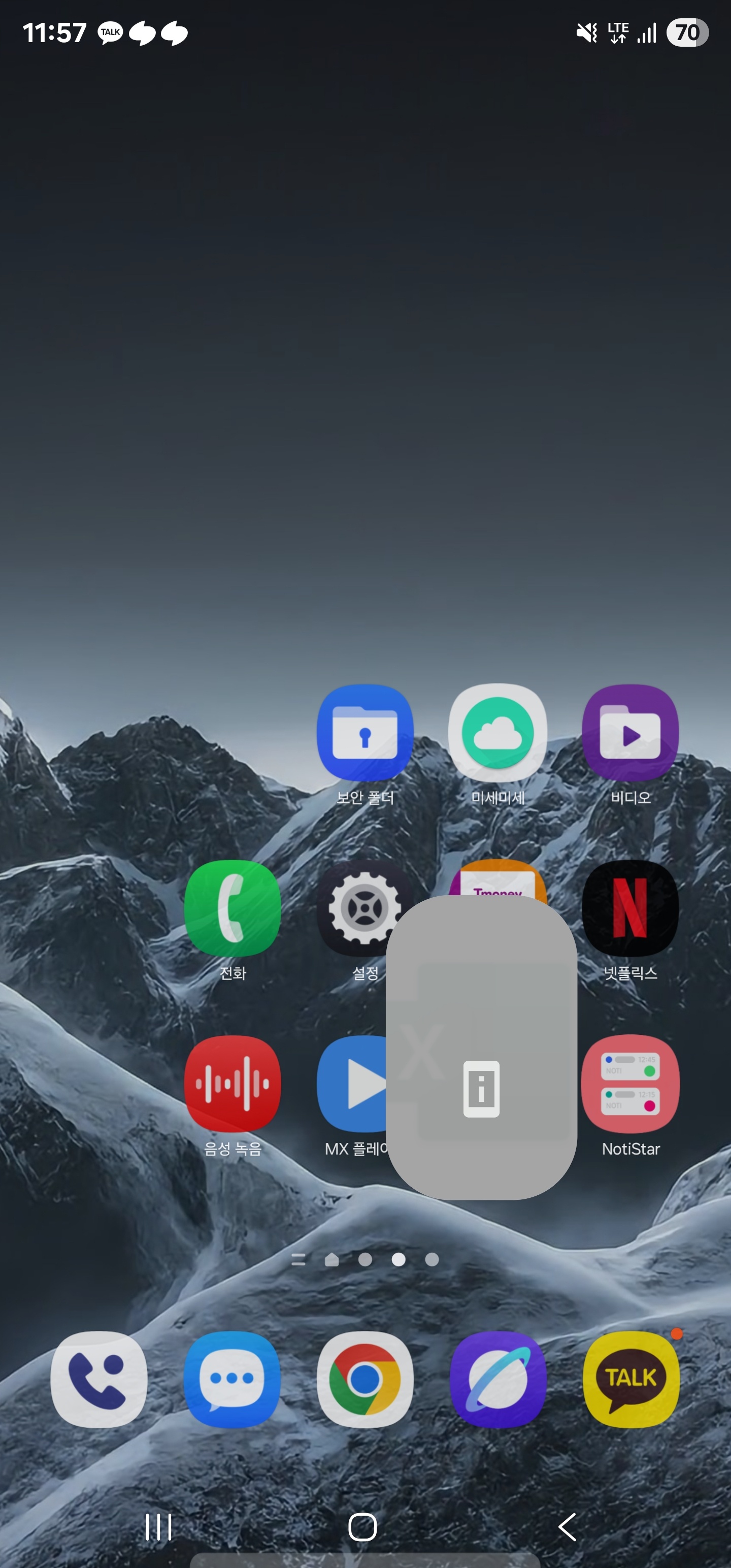The image size is (731, 1568).
Task: Open the 음성 녹음 voice recorder
Action: click(232, 1083)
